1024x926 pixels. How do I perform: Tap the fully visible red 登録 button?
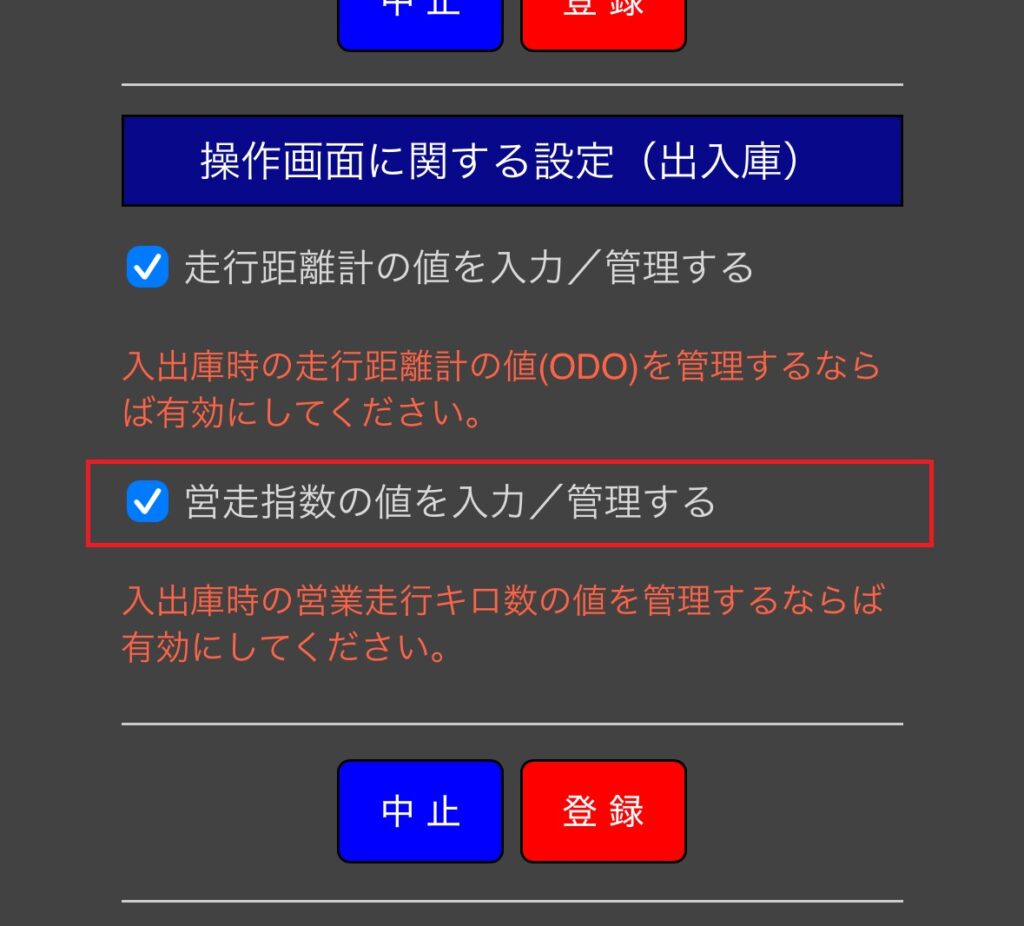tap(603, 811)
